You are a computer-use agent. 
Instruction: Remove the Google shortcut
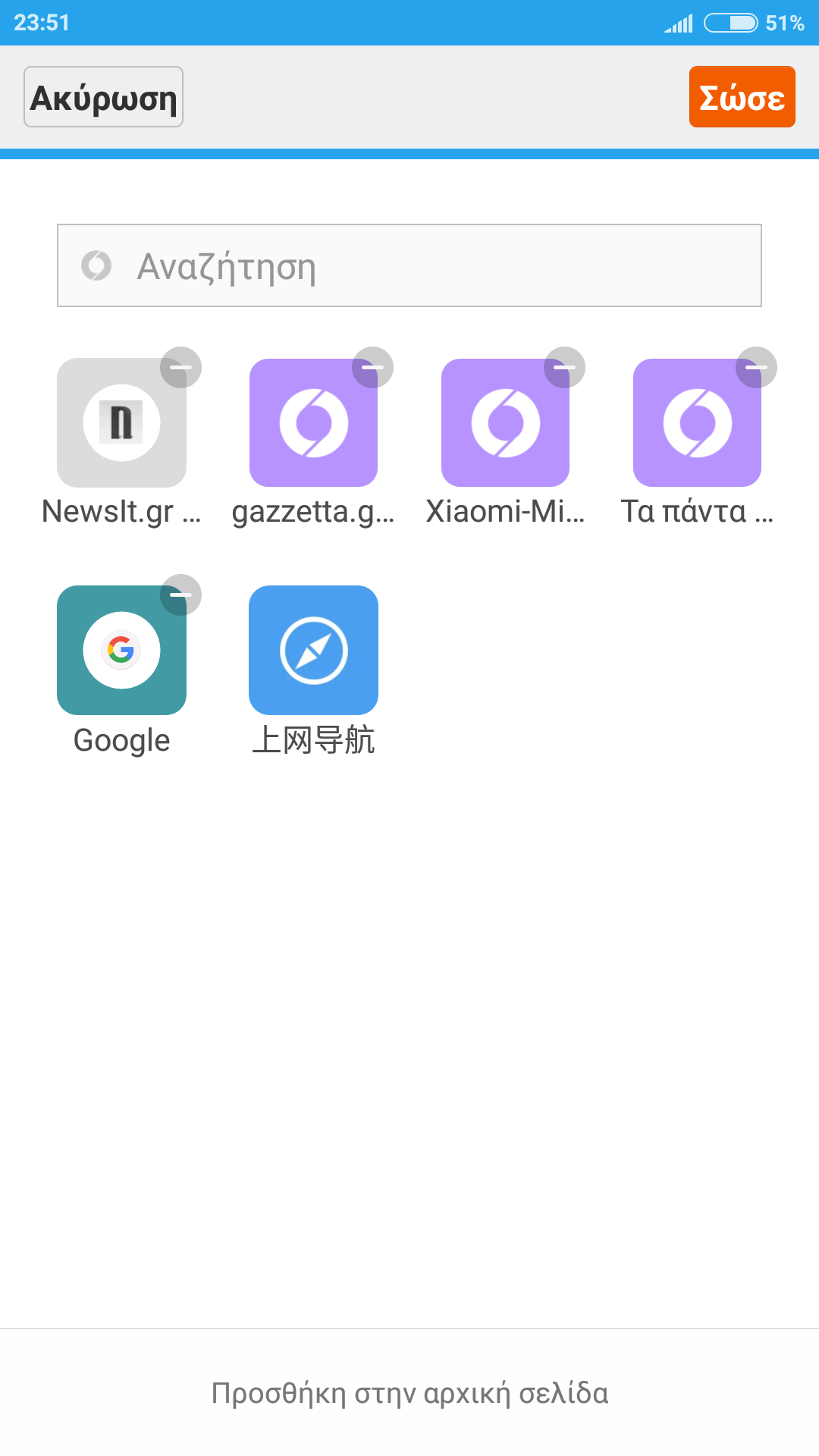pos(180,595)
